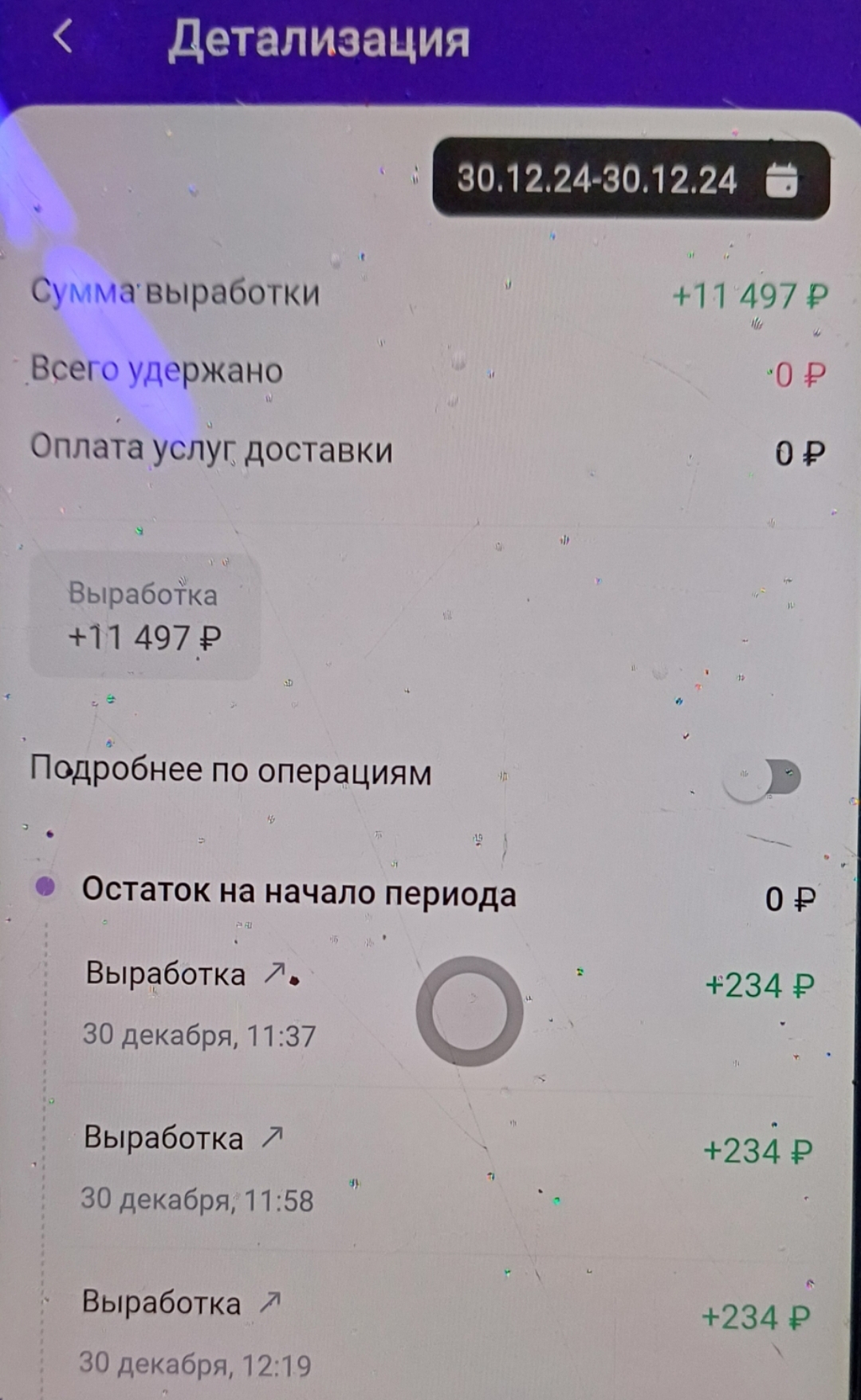
Task: Go back from the Детализация screen
Action: click(x=63, y=37)
